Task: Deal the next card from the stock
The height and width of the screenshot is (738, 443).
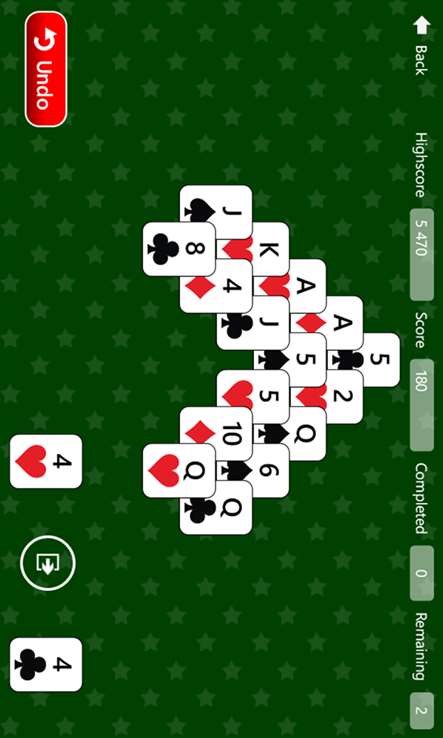Action: [48, 563]
